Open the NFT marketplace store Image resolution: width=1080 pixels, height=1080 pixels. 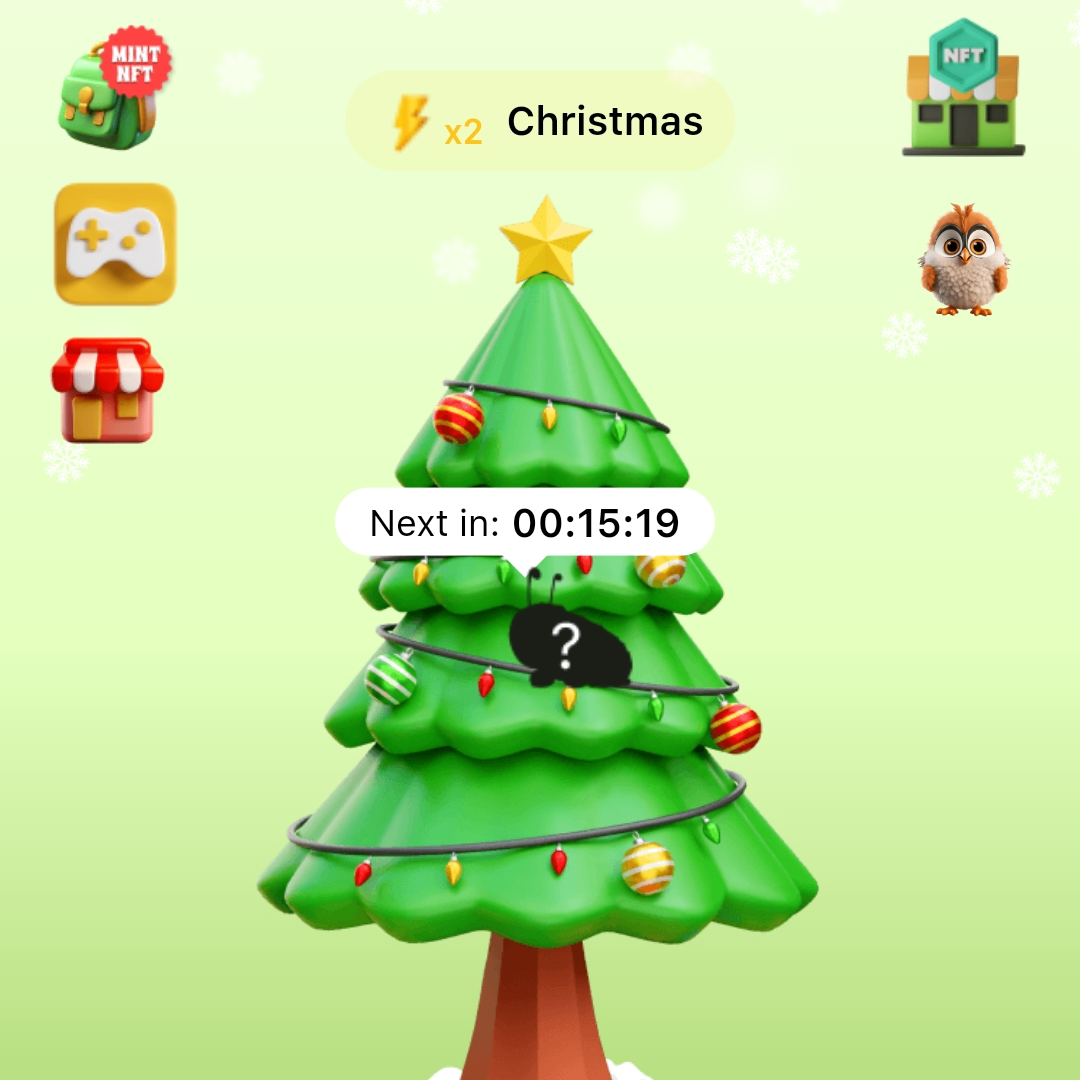963,89
